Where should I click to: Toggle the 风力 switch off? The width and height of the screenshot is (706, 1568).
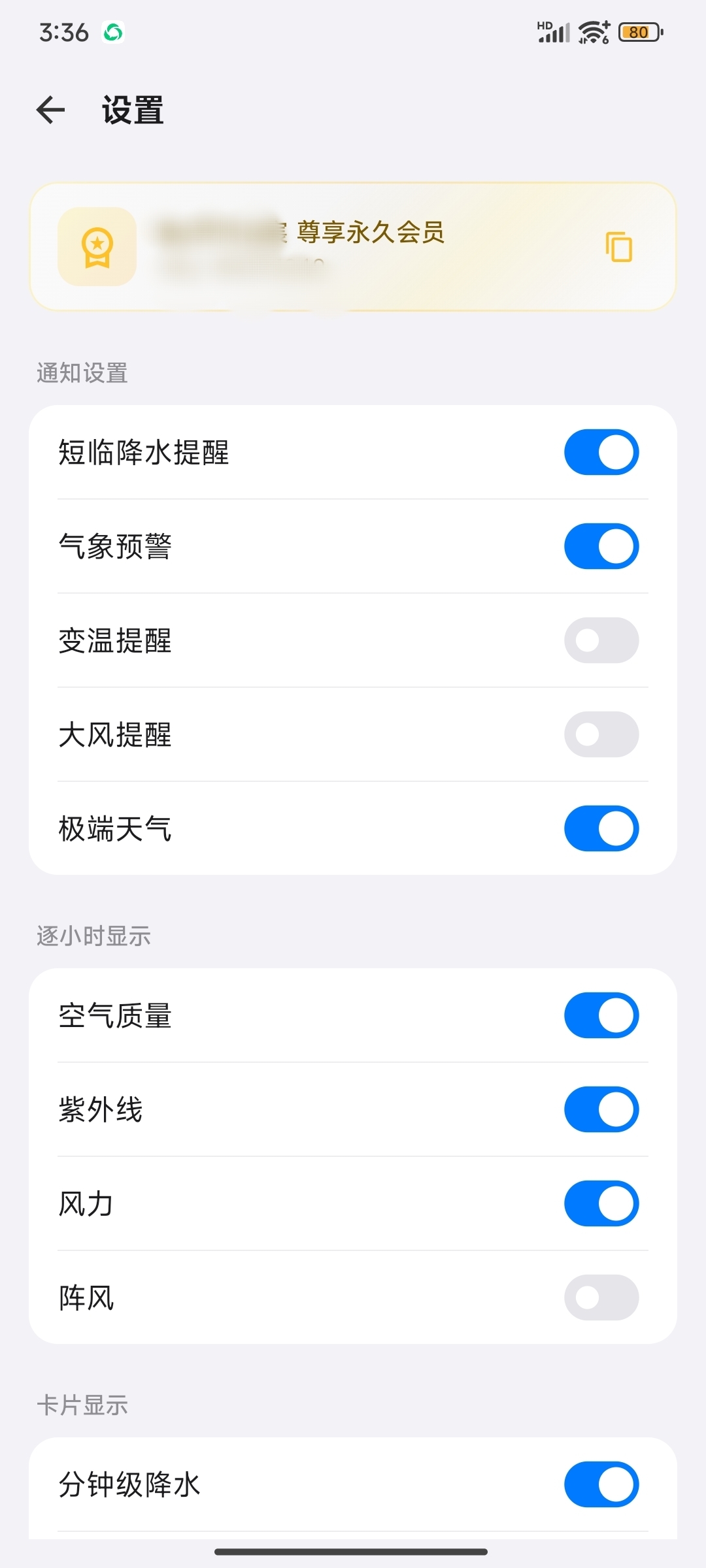601,1203
